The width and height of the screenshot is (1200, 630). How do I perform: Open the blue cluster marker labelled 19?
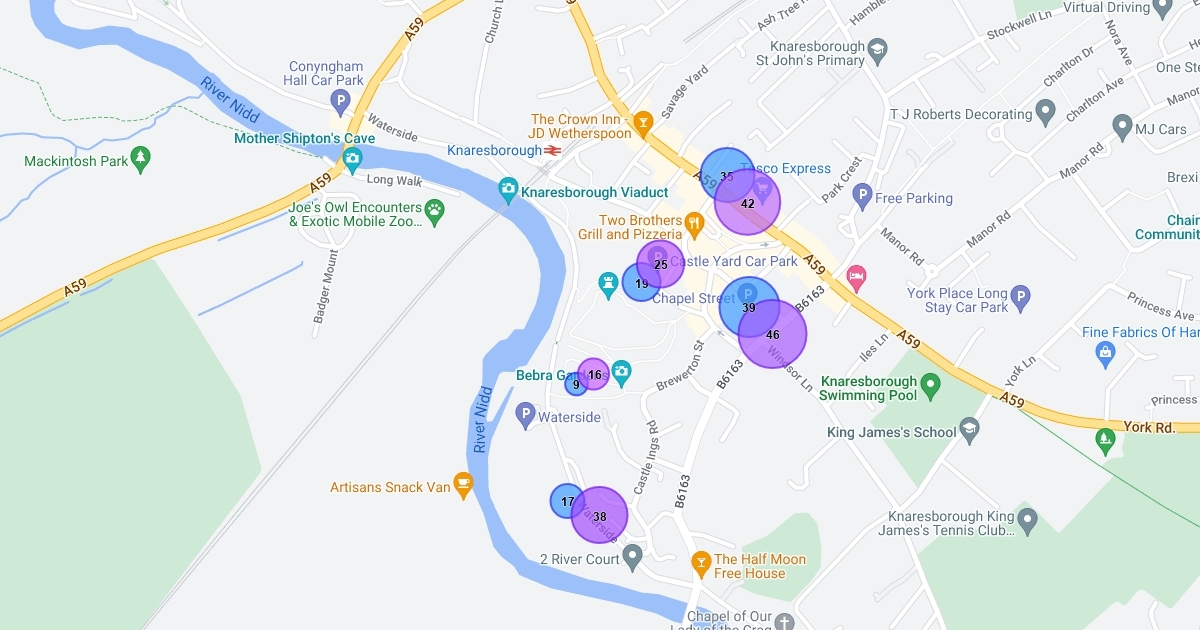coord(641,283)
